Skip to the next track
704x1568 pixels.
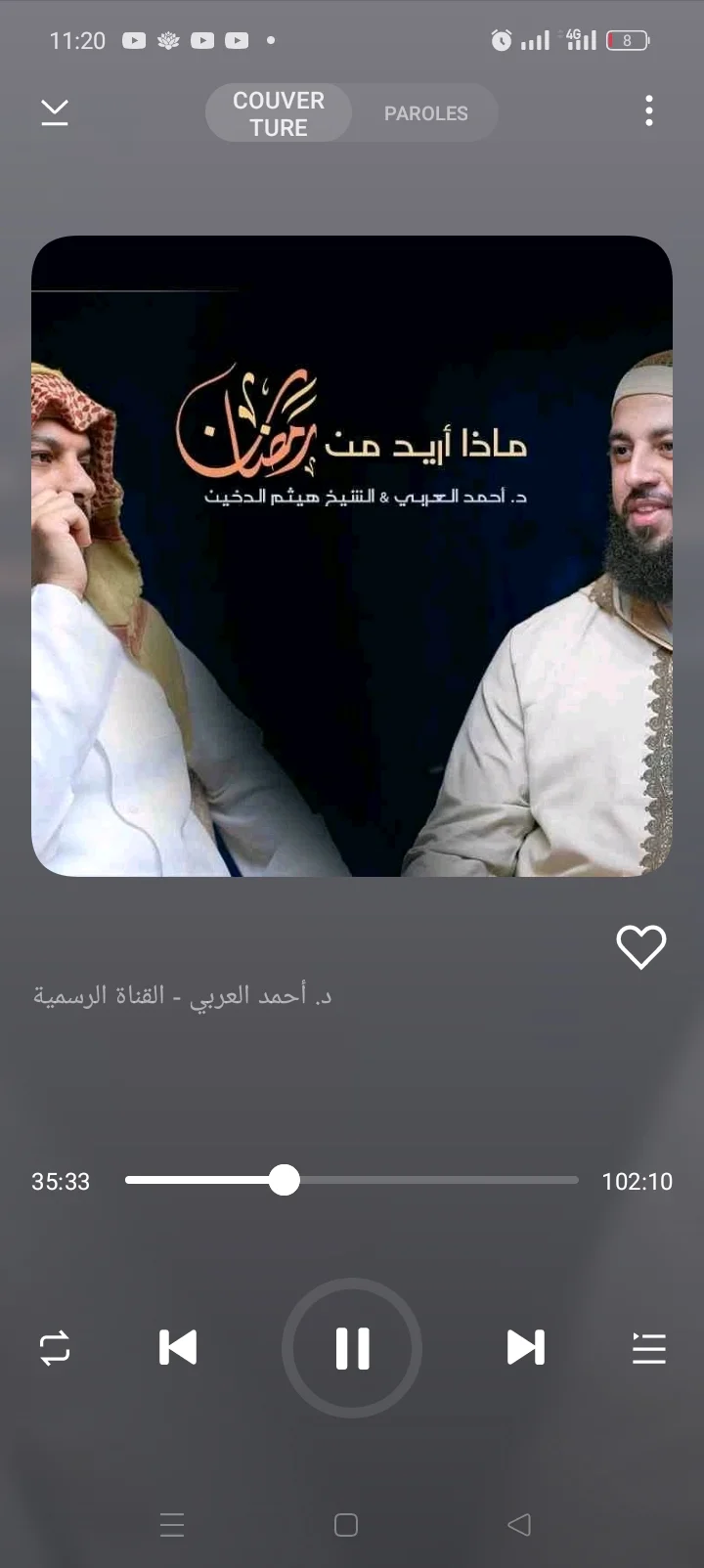(x=525, y=1347)
